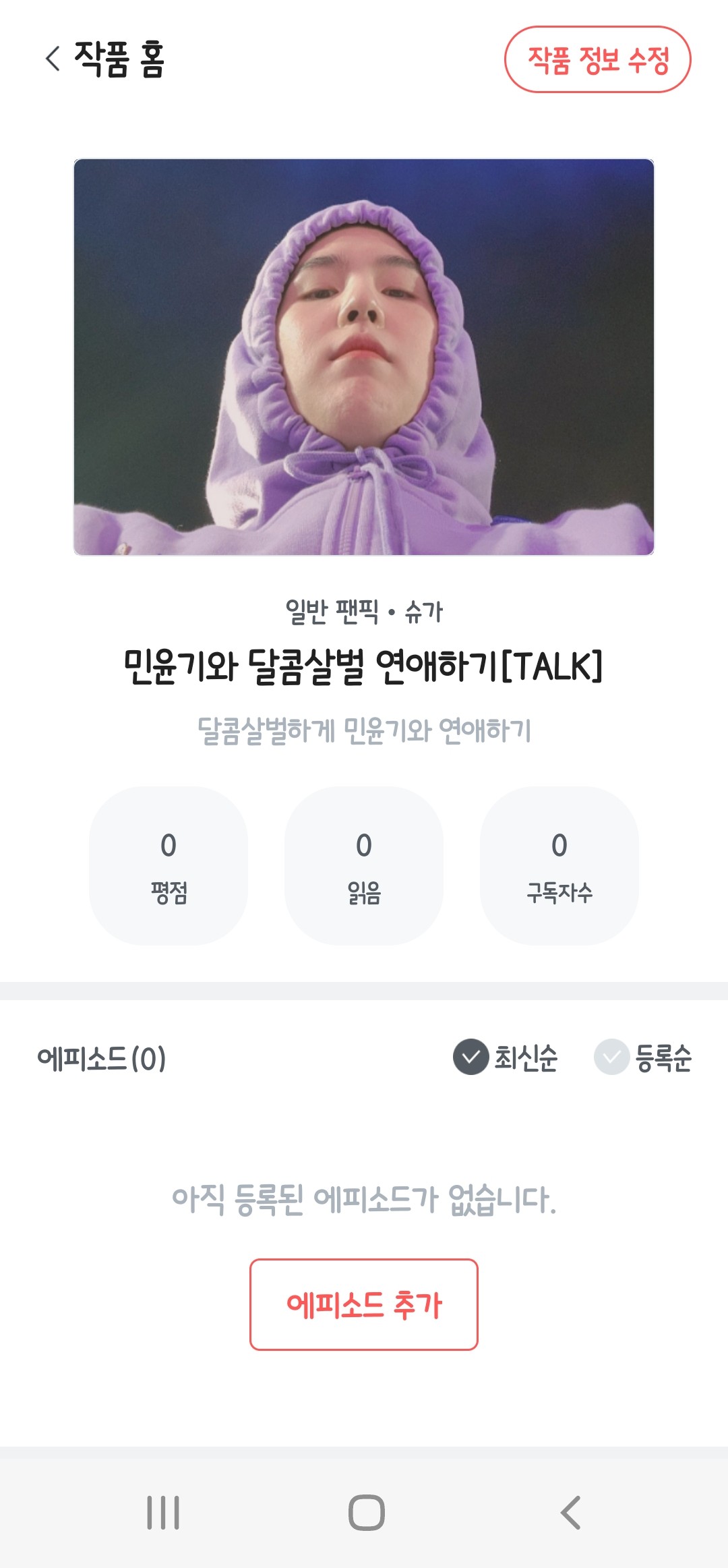728x1568 pixels.
Task: Open the 평점 rating stat card
Action: pos(169,865)
